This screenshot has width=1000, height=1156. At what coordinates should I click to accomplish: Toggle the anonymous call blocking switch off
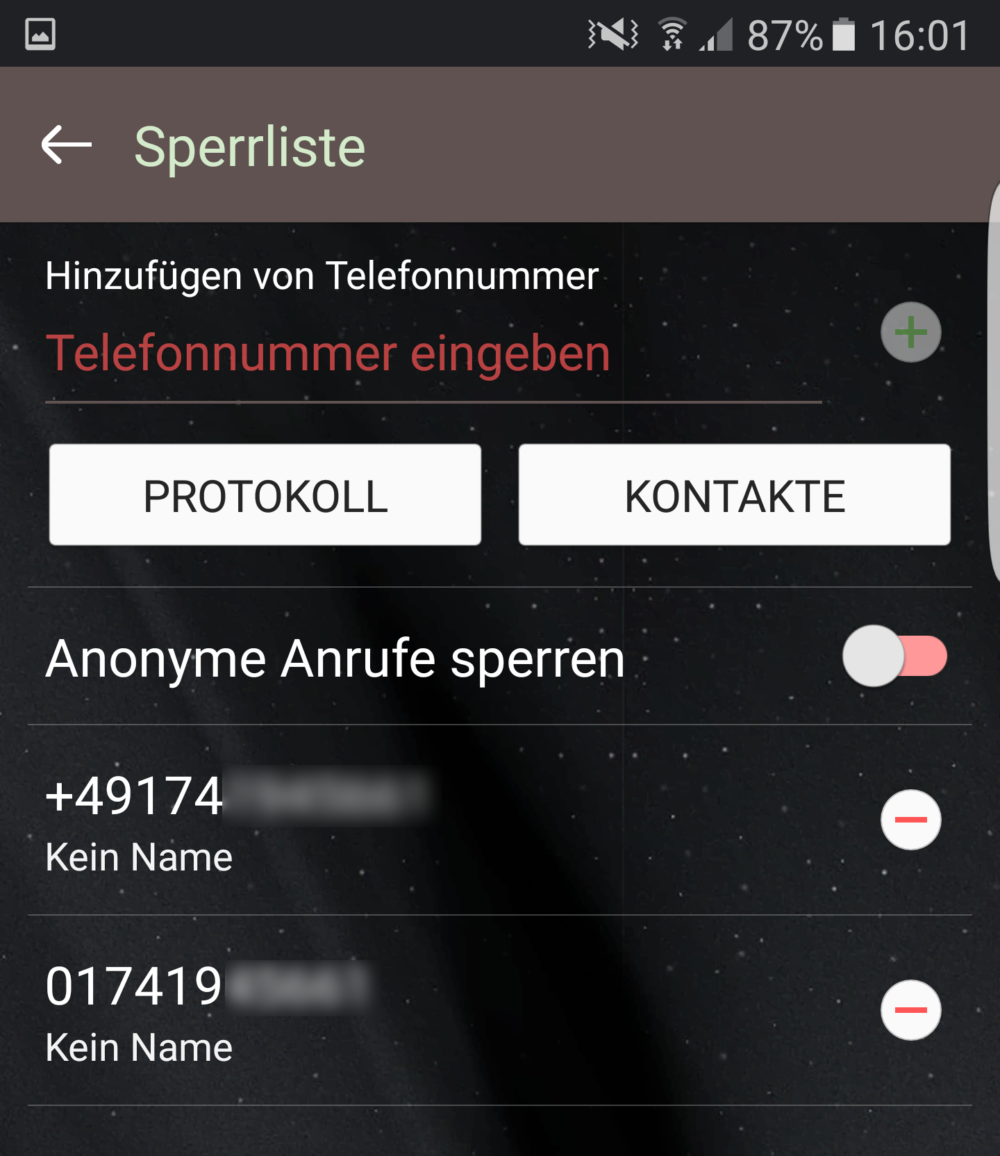(x=897, y=657)
